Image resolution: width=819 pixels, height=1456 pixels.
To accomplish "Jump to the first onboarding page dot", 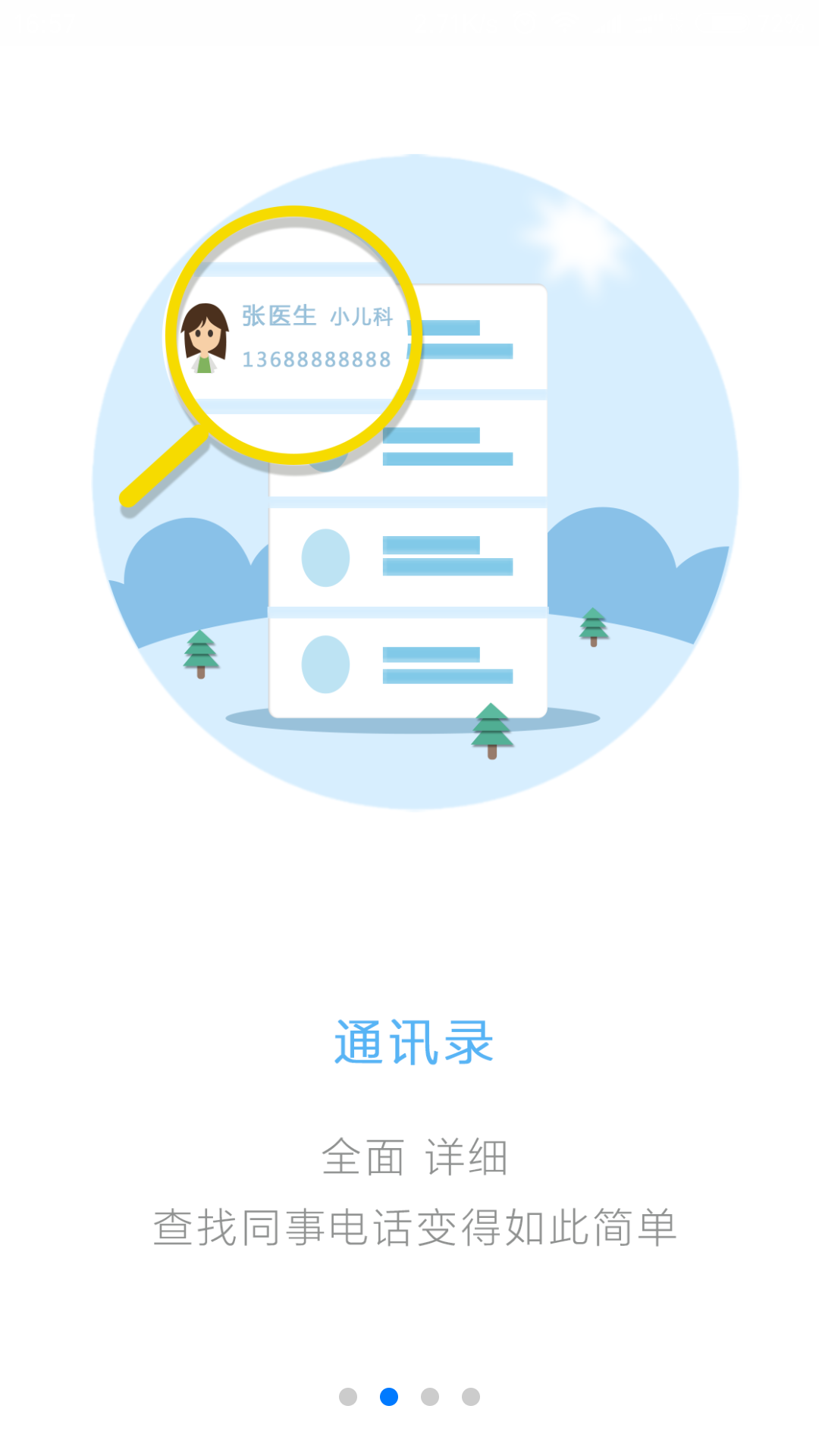I will coord(348,1396).
